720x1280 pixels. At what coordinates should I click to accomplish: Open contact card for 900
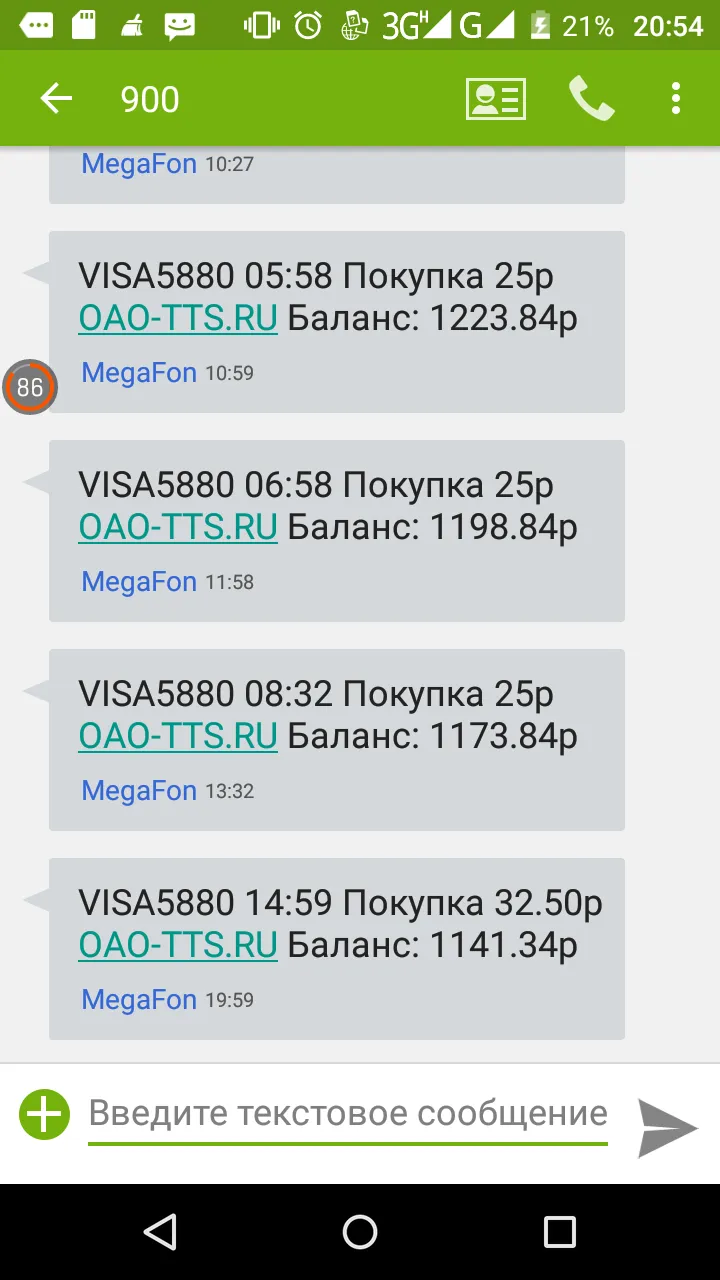point(496,98)
